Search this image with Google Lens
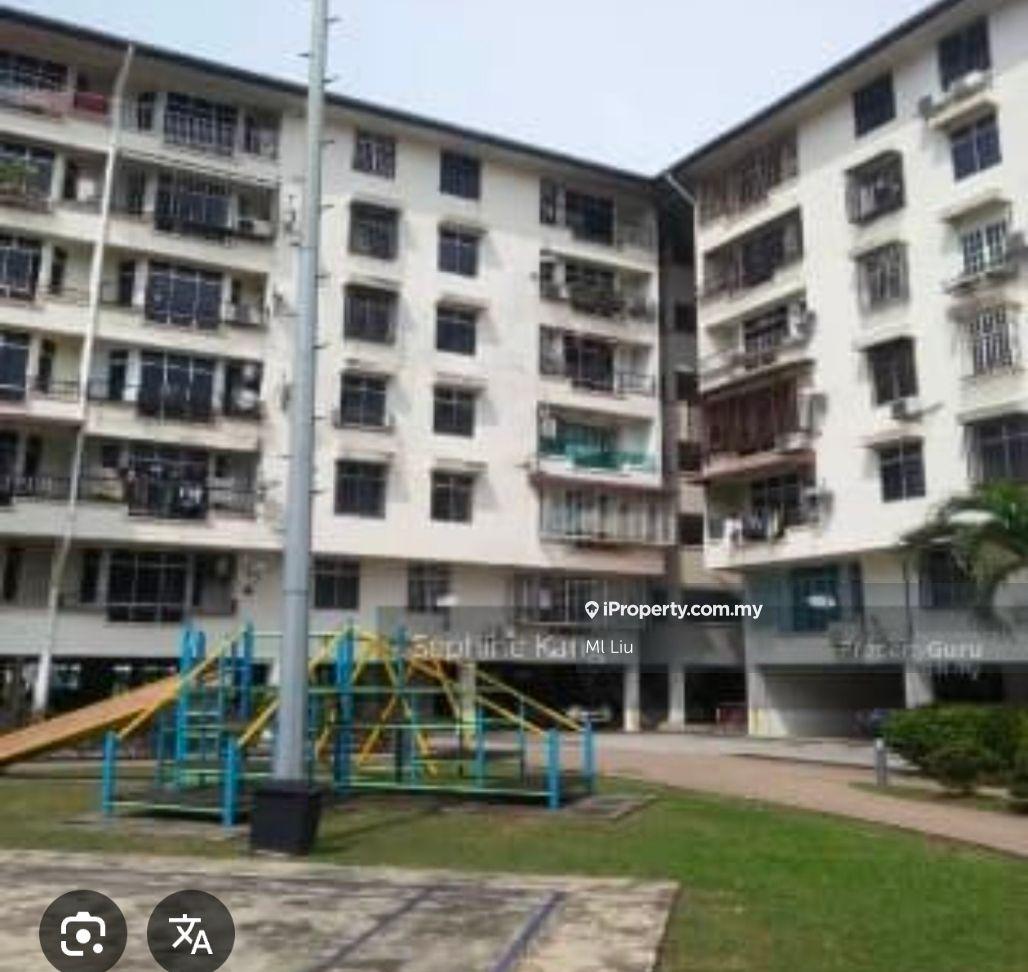Screen dimensions: 1028x972 (83, 932)
